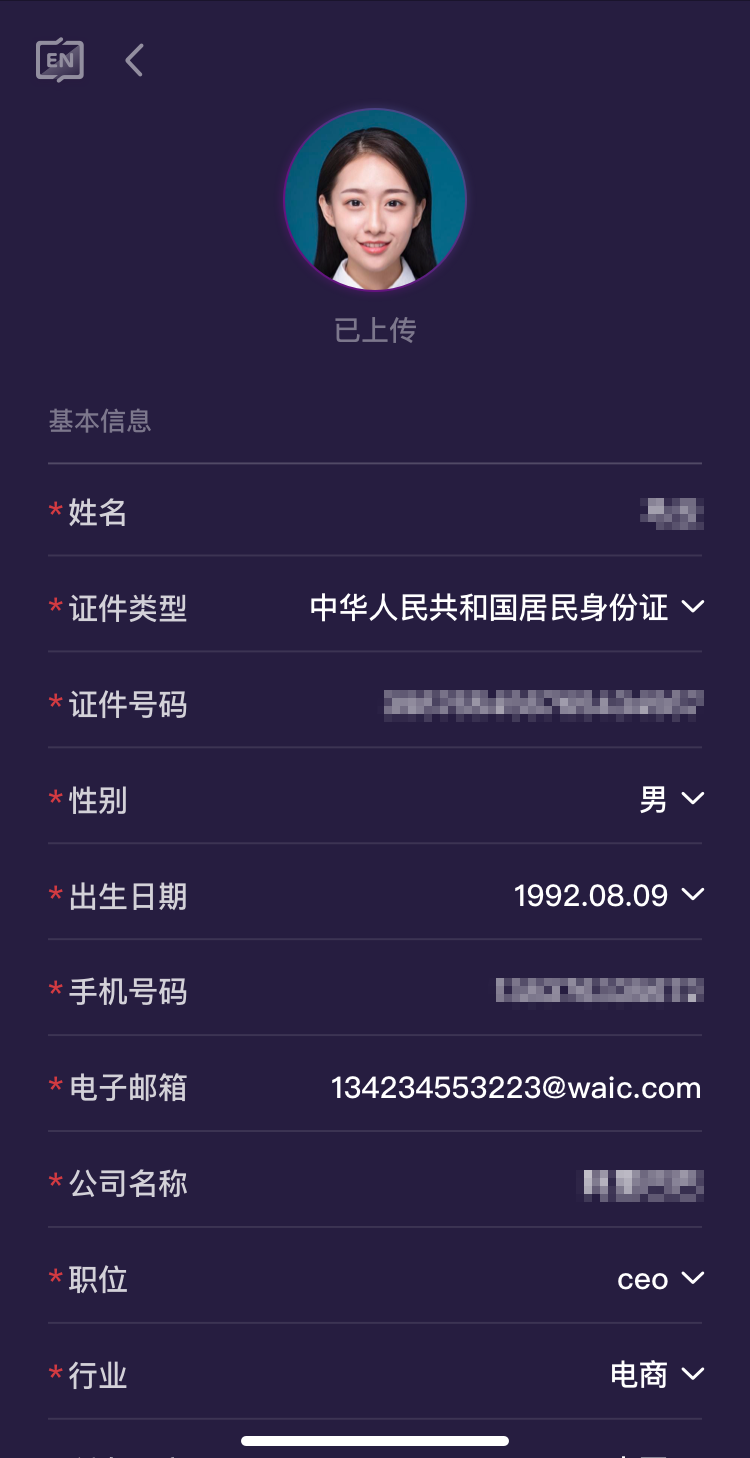
Task: Change the 性别 selection
Action: (x=375, y=799)
